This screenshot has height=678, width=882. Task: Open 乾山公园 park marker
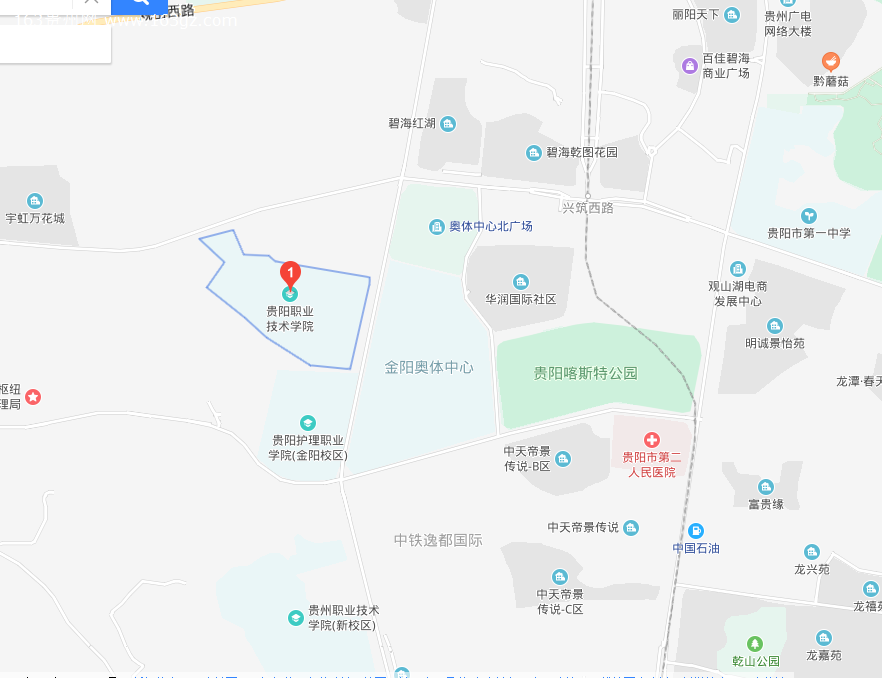click(x=755, y=643)
